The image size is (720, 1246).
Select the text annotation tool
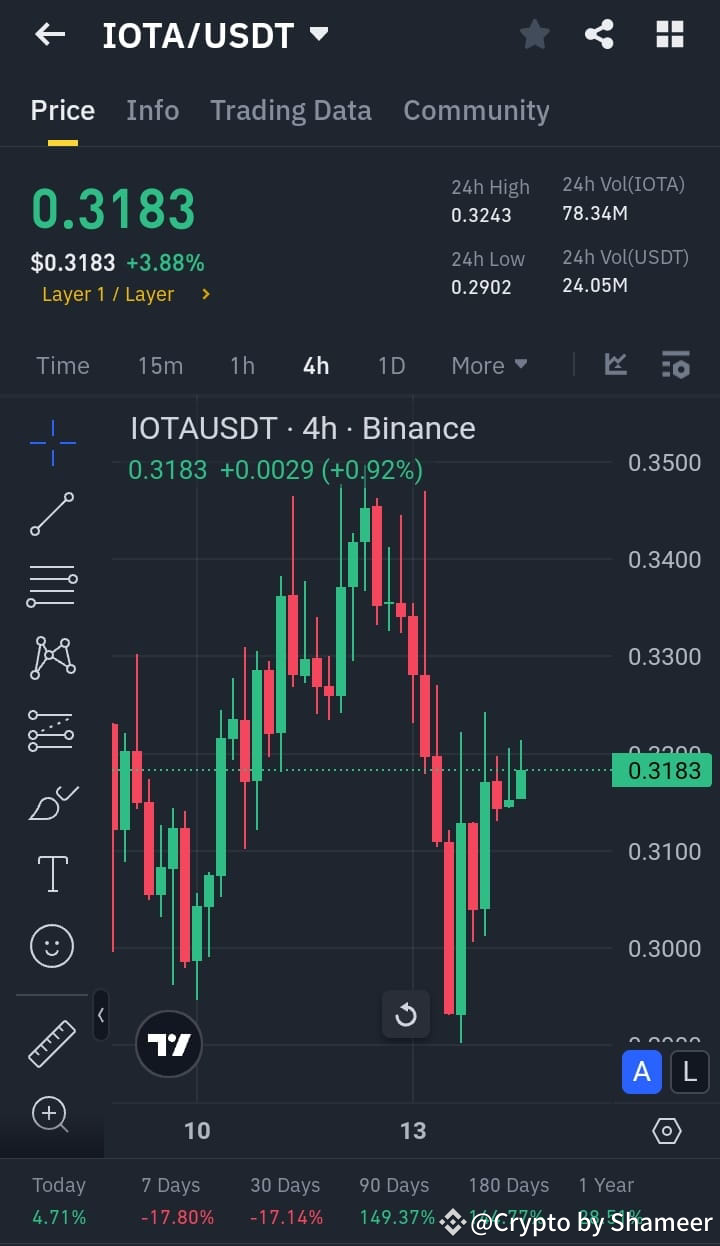click(x=51, y=873)
